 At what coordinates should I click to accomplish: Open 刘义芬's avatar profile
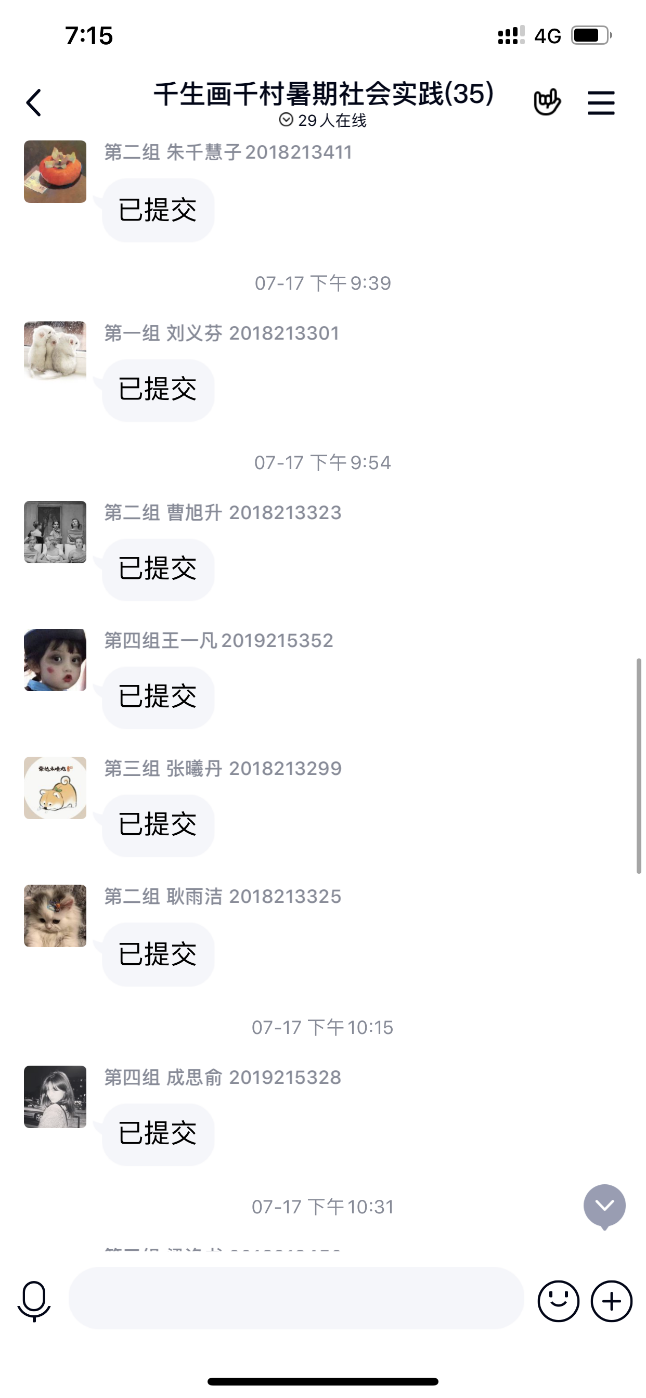click(55, 351)
